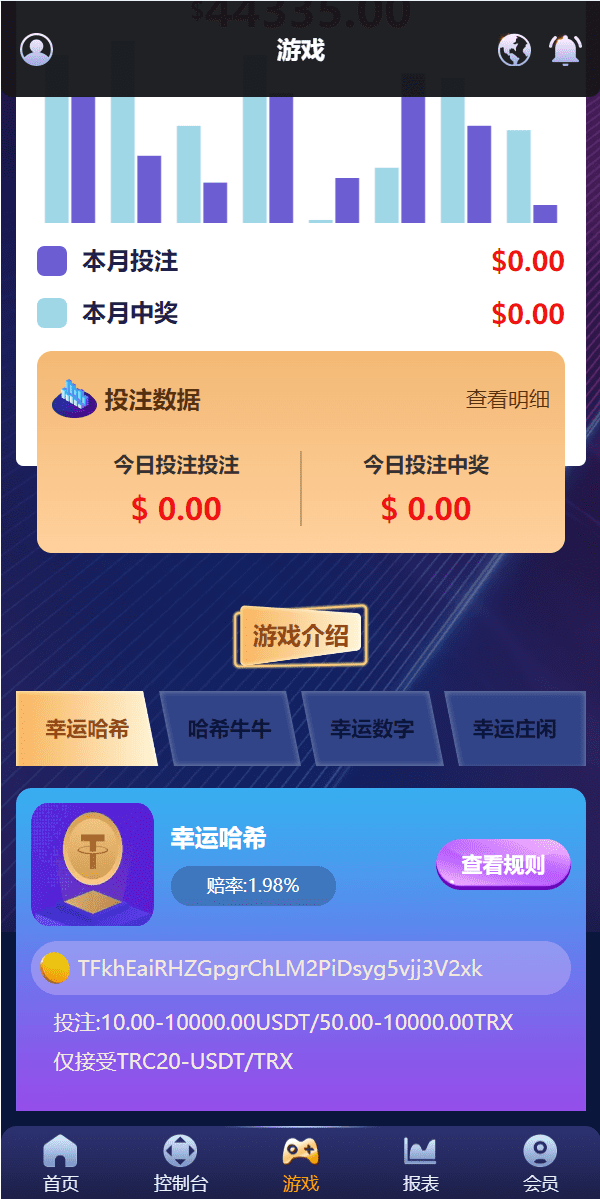The width and height of the screenshot is (600, 1199).
Task: Open the notifications bell
Action: click(x=565, y=49)
